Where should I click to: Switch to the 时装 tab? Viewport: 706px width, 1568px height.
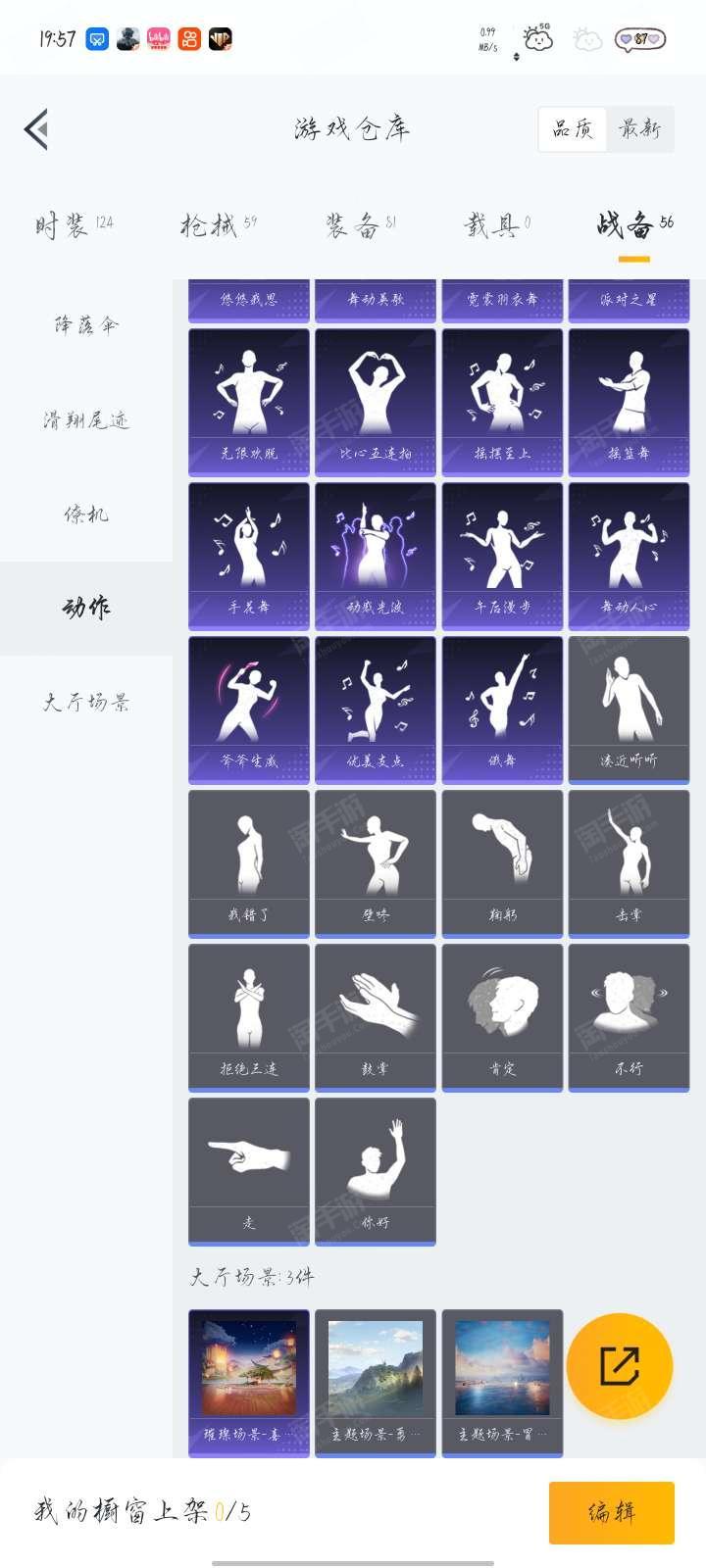tap(75, 226)
